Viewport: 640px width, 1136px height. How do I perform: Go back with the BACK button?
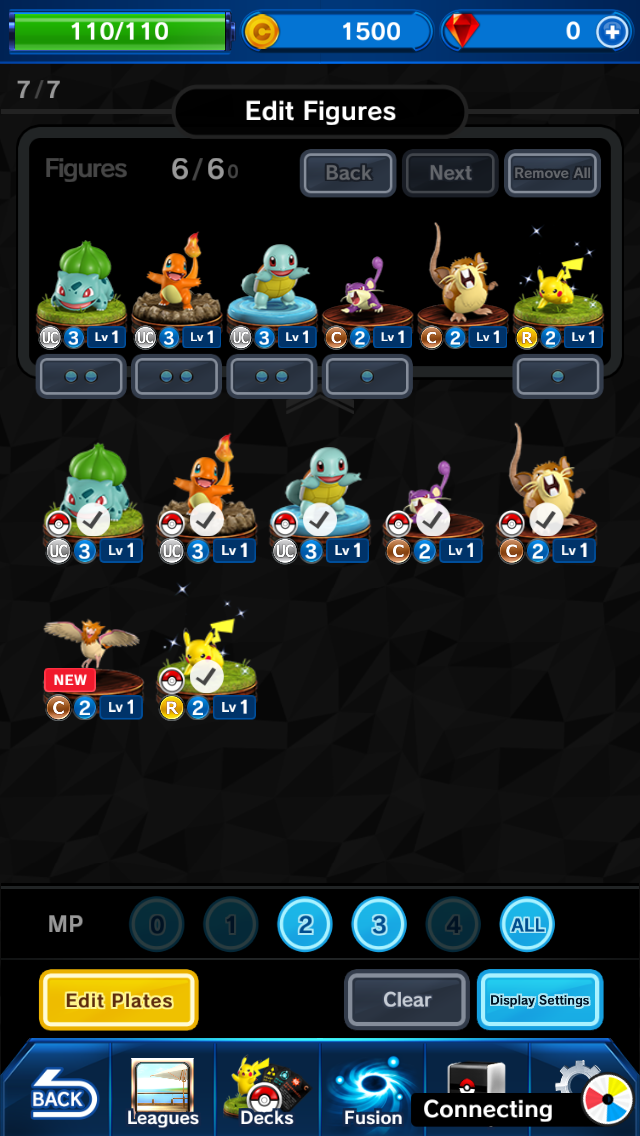58,1098
